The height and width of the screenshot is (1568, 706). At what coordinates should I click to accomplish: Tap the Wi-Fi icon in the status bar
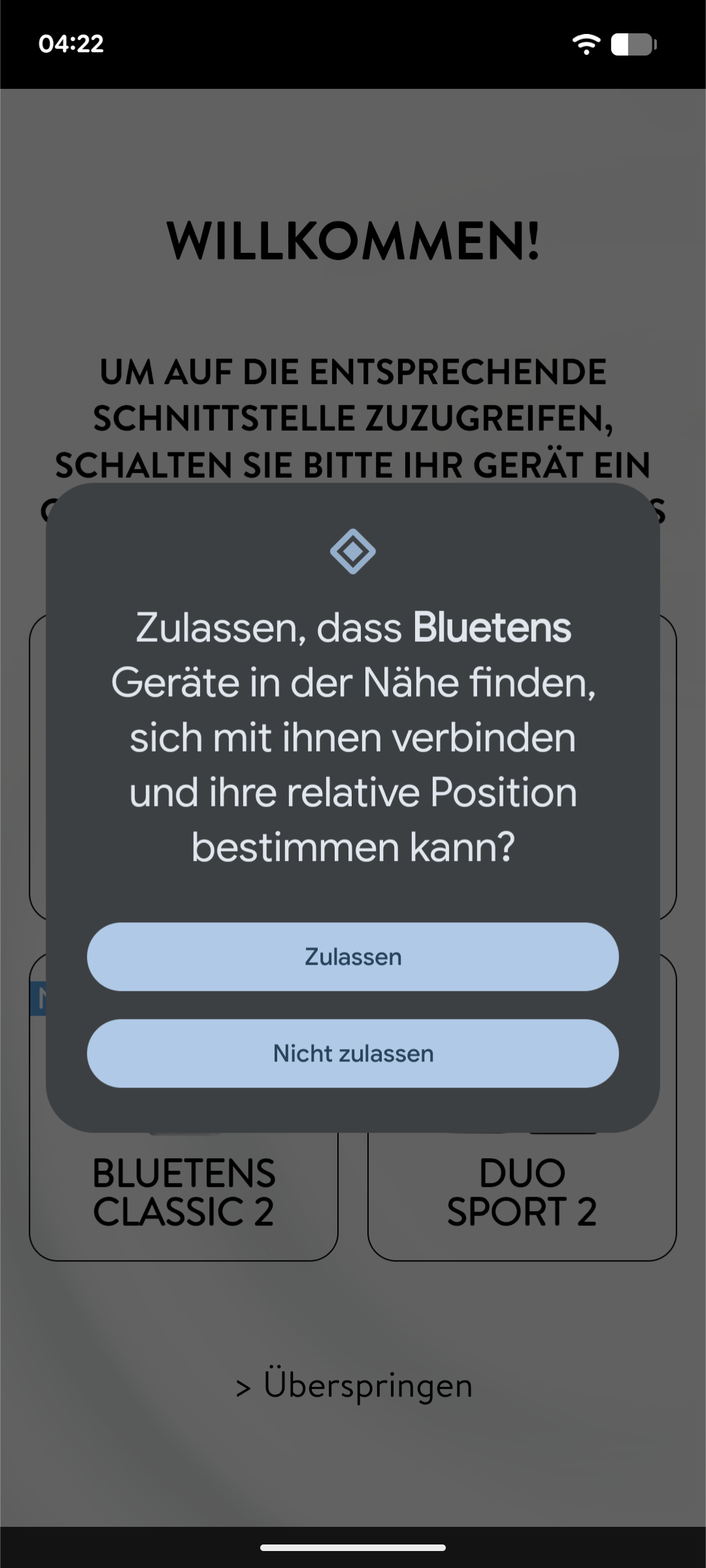(585, 44)
